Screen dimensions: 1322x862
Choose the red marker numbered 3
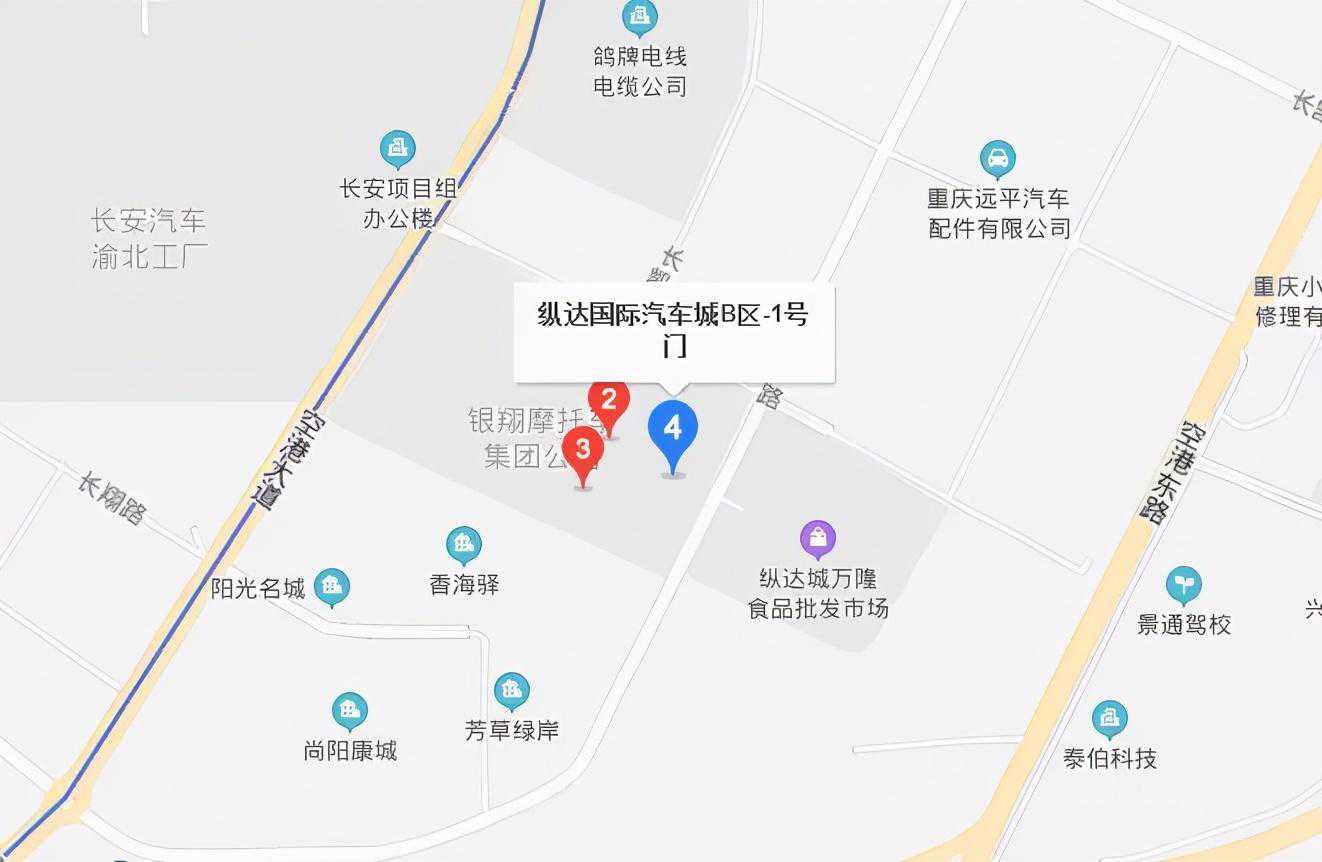click(x=583, y=449)
